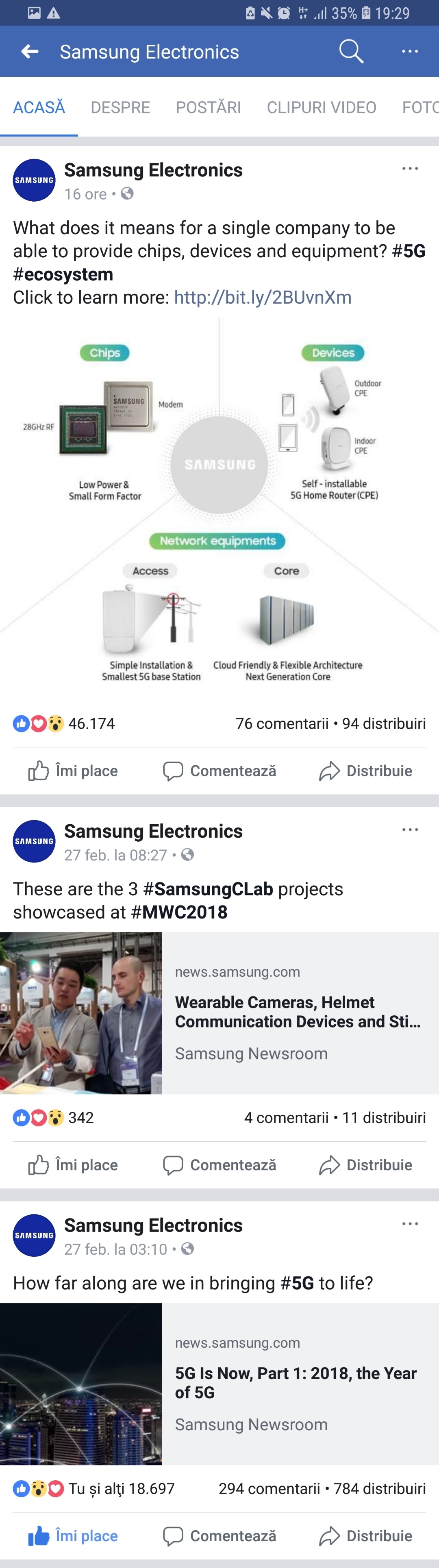This screenshot has height=1568, width=439.
Task: View the 76 comentarii on first post
Action: click(282, 724)
